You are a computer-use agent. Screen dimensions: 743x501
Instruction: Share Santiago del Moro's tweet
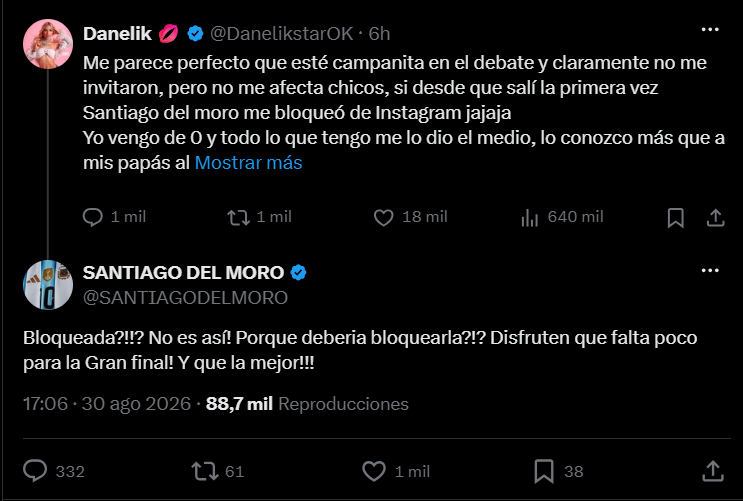(x=713, y=472)
